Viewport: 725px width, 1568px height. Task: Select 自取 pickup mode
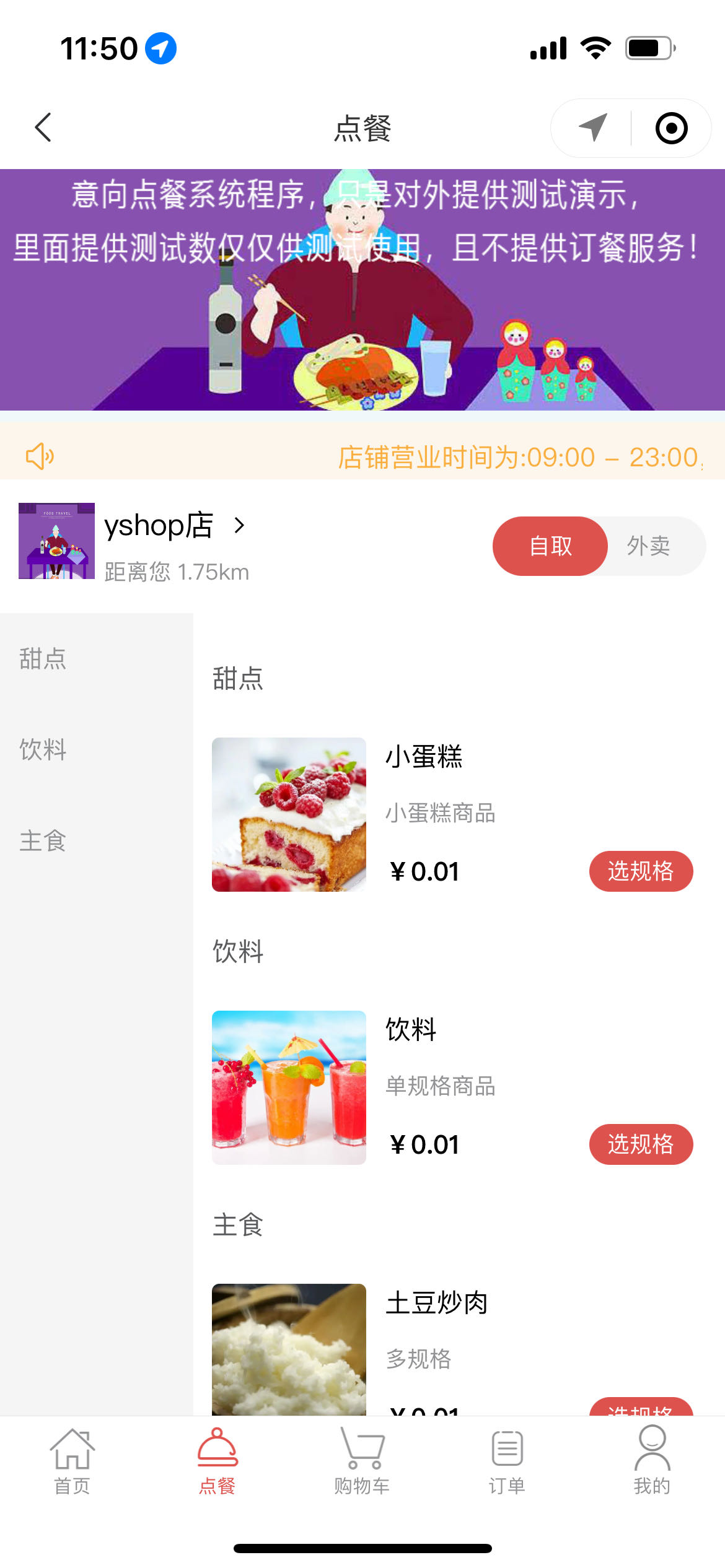(x=550, y=546)
